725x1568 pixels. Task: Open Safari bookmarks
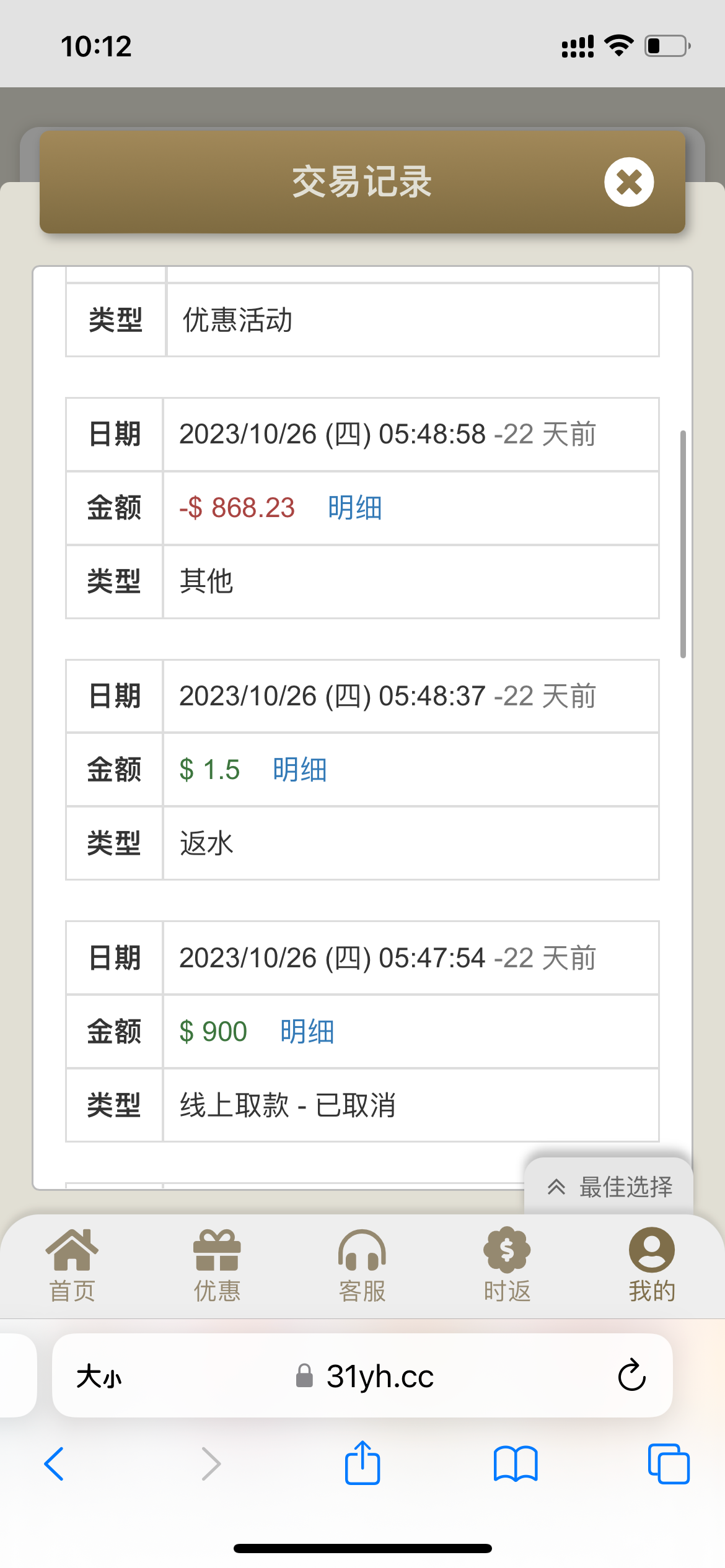click(x=516, y=1464)
